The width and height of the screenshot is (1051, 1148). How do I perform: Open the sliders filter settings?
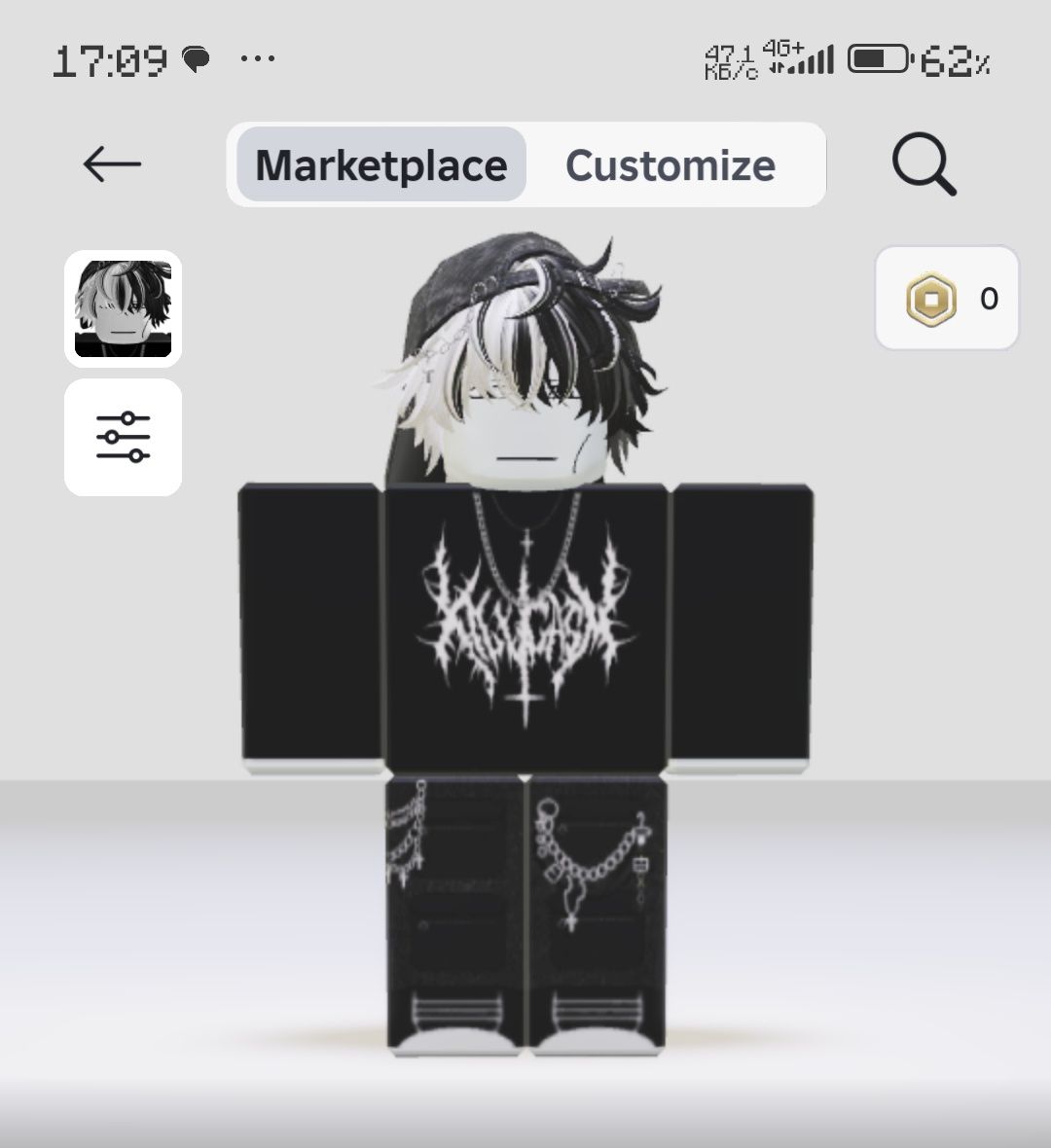coord(123,437)
